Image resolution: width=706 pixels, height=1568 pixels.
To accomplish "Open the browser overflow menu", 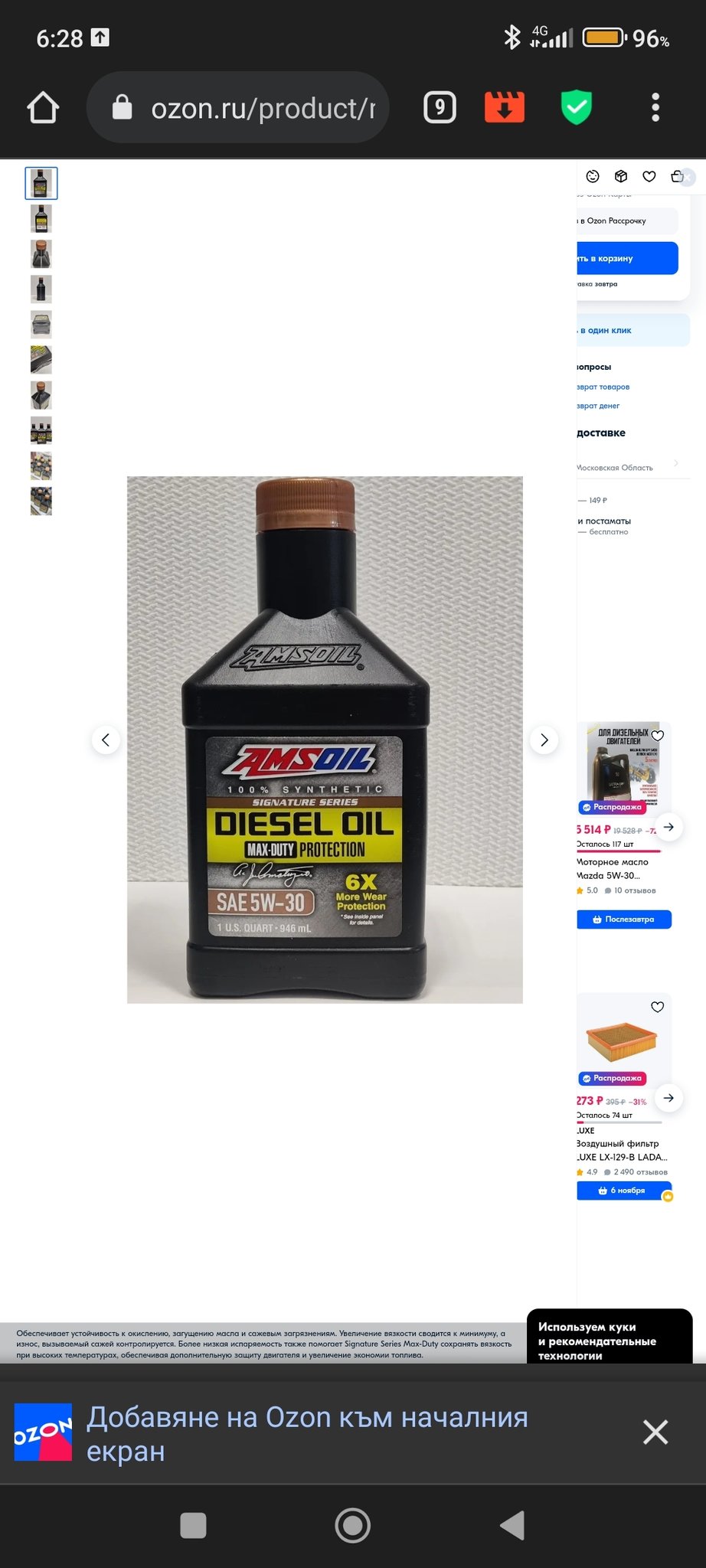I will point(655,108).
